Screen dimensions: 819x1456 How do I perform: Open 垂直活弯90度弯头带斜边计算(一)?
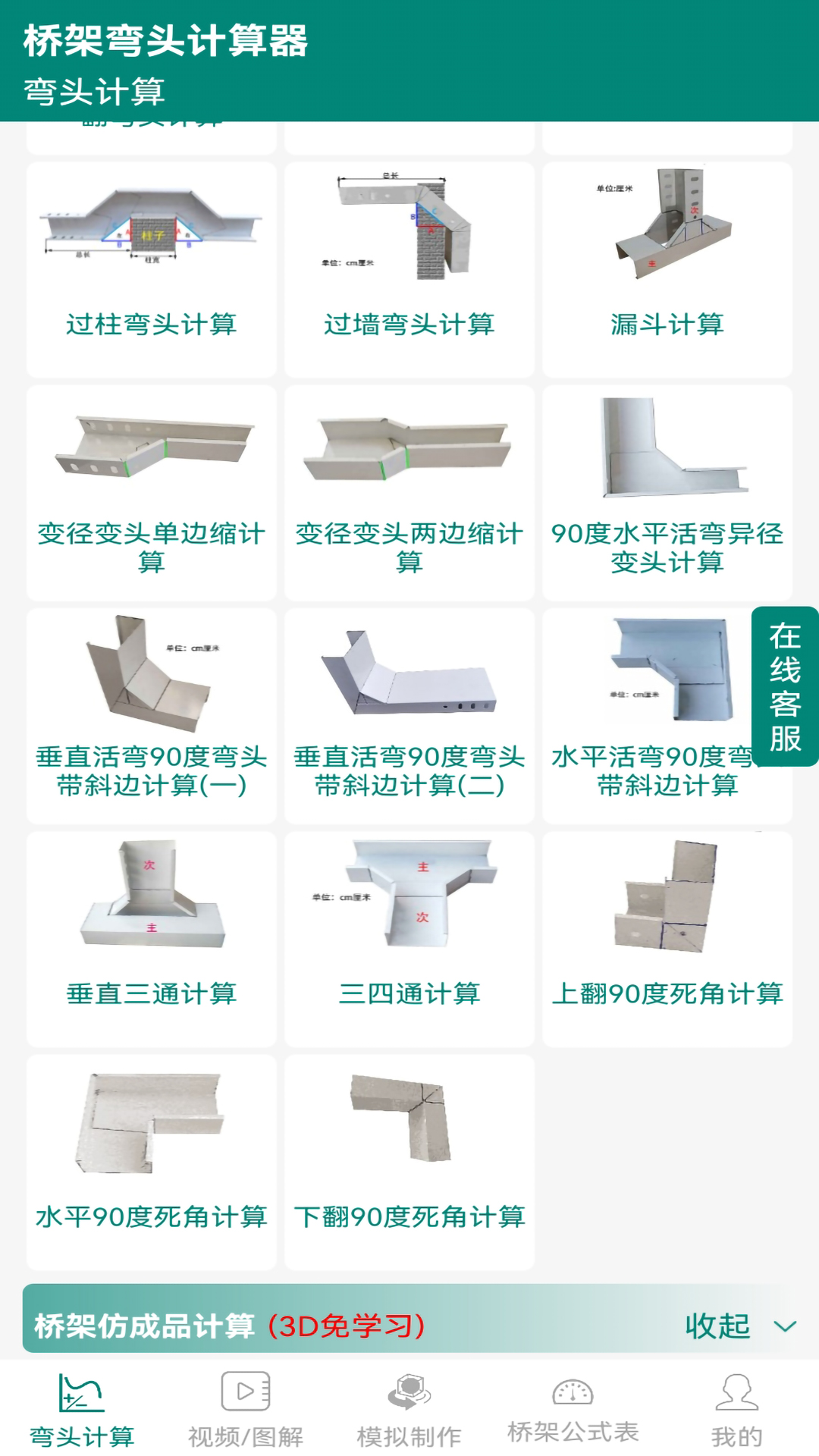pos(151,770)
